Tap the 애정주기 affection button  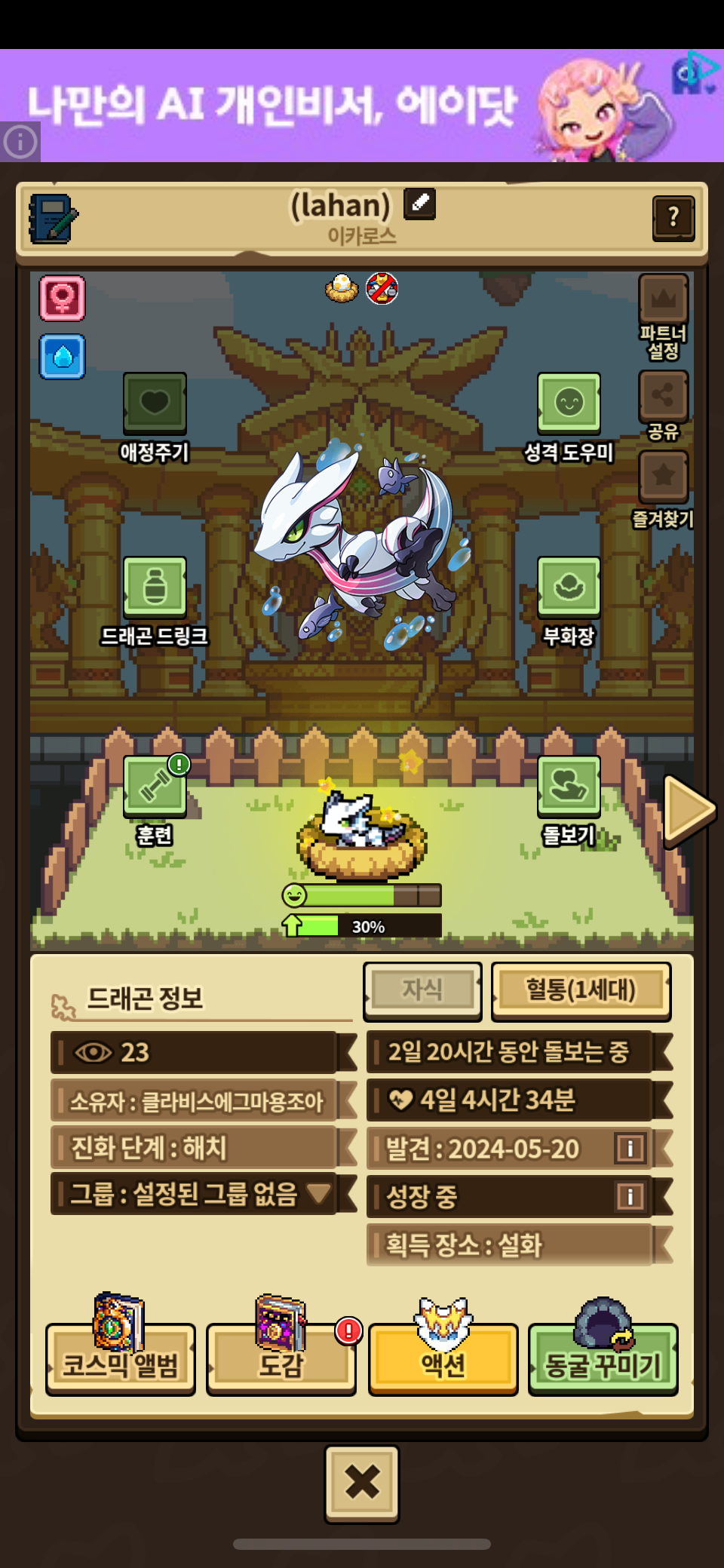(155, 404)
